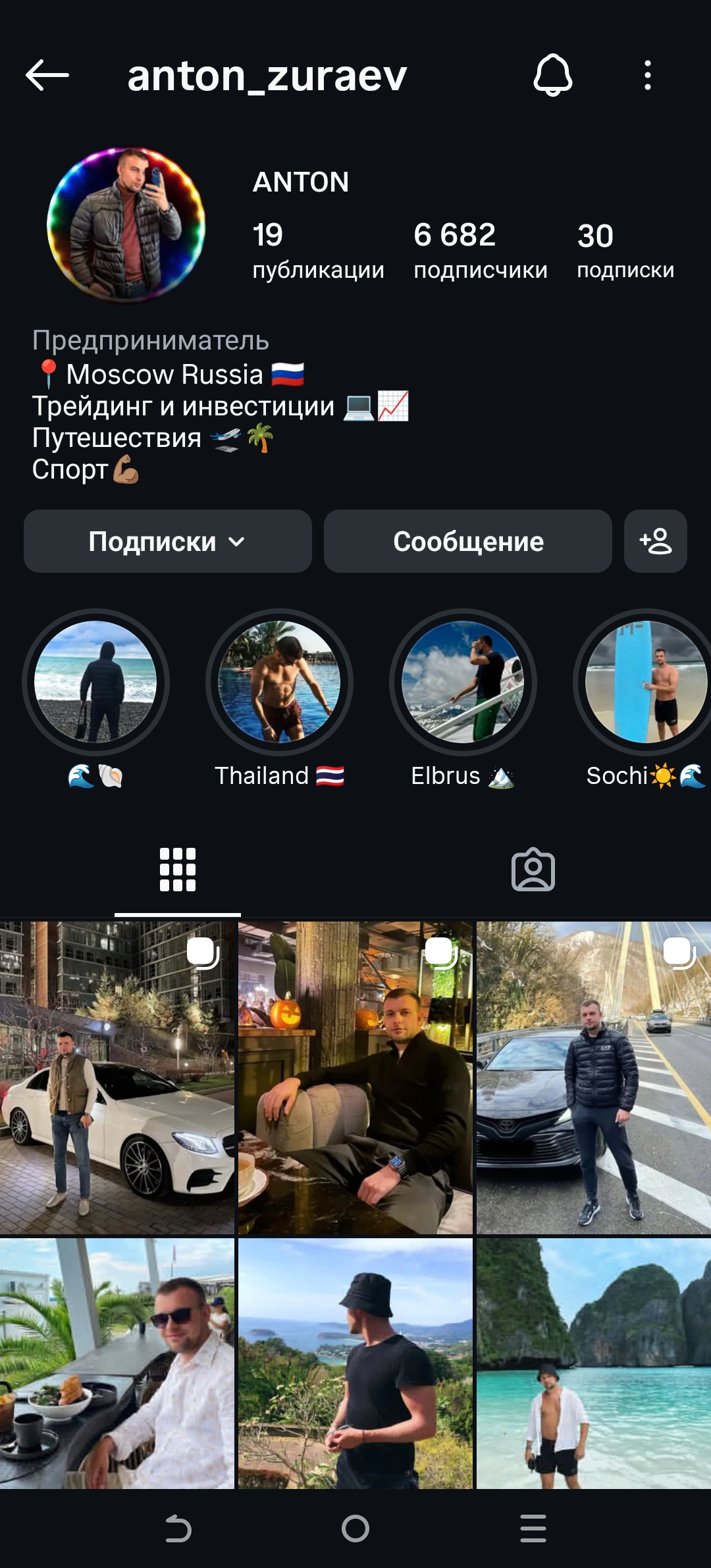Open the post with the white Mercedes
Screen dimensions: 711x1568
point(117,1078)
